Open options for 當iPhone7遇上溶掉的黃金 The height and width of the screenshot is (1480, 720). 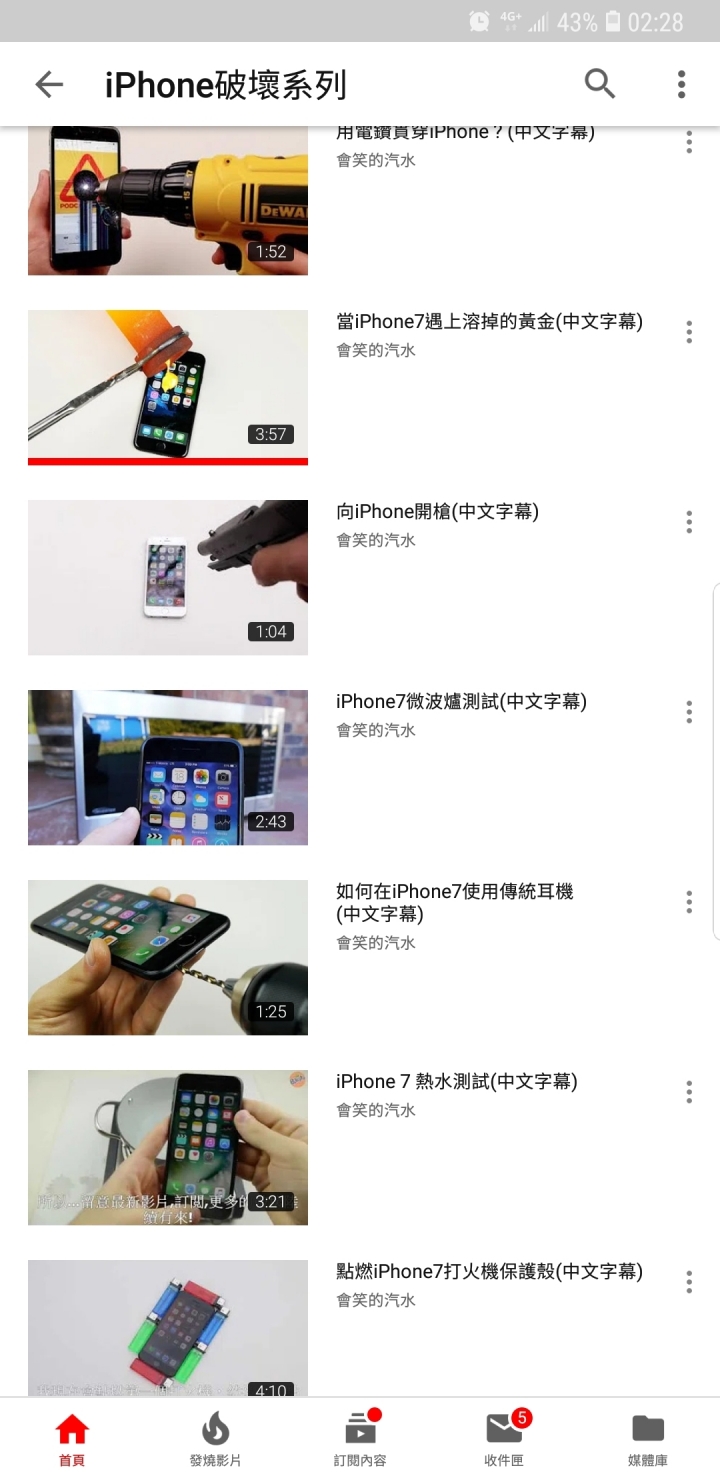tap(689, 332)
